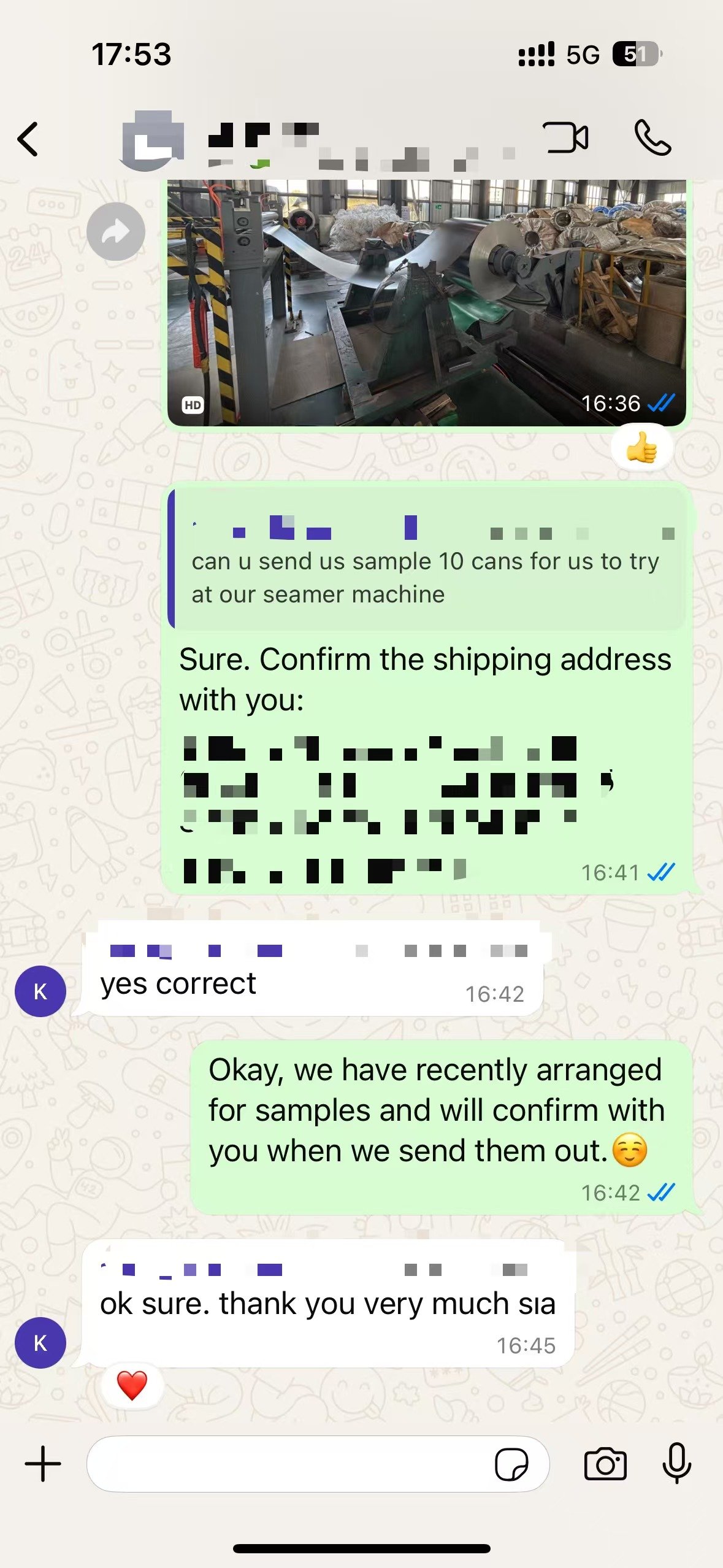Open sender K's avatar beside yes correct
723x1568 pixels.
coord(40,991)
